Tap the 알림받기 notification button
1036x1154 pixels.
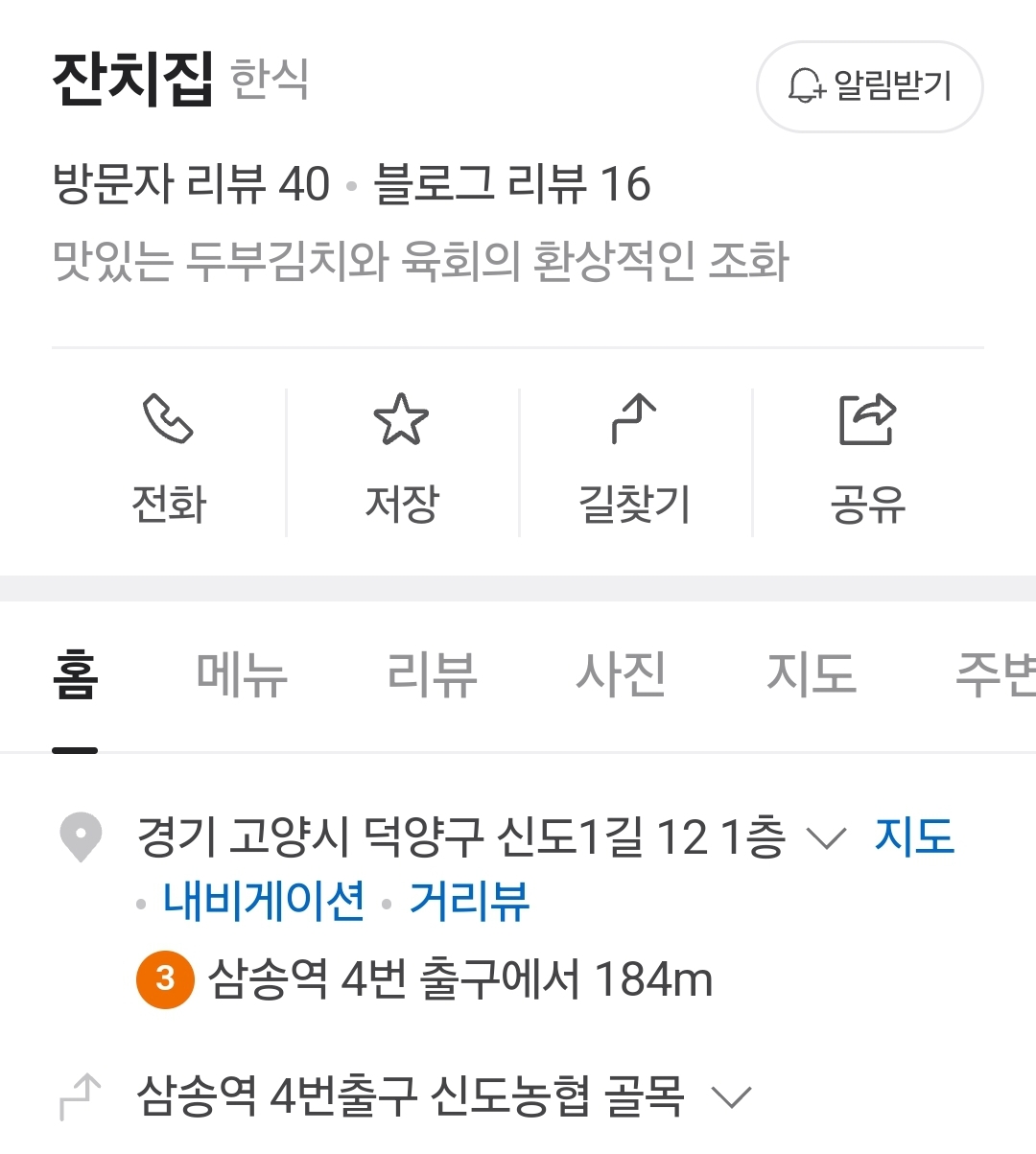tap(869, 86)
